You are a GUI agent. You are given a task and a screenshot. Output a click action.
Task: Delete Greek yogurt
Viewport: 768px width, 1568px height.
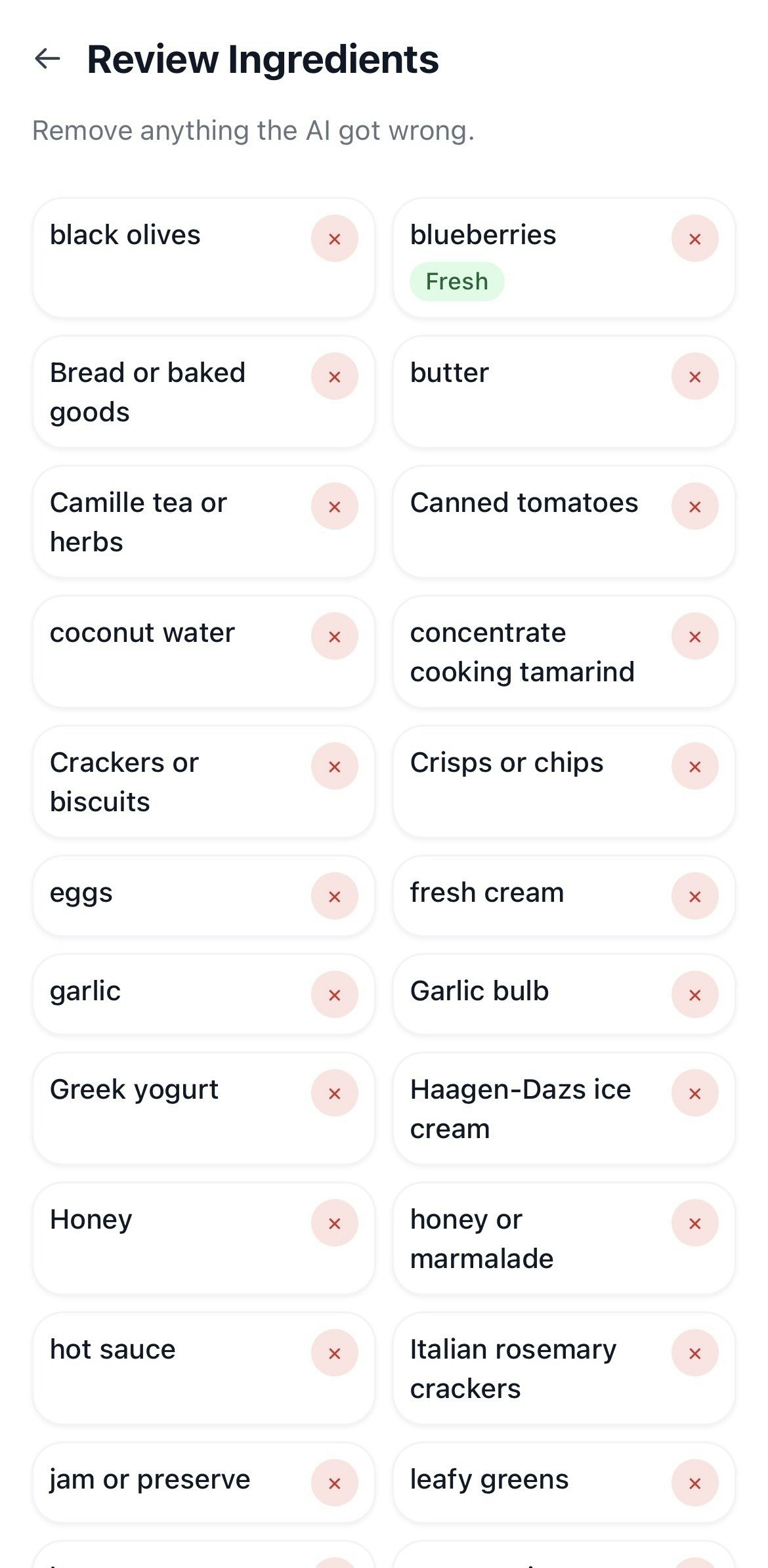[334, 1093]
